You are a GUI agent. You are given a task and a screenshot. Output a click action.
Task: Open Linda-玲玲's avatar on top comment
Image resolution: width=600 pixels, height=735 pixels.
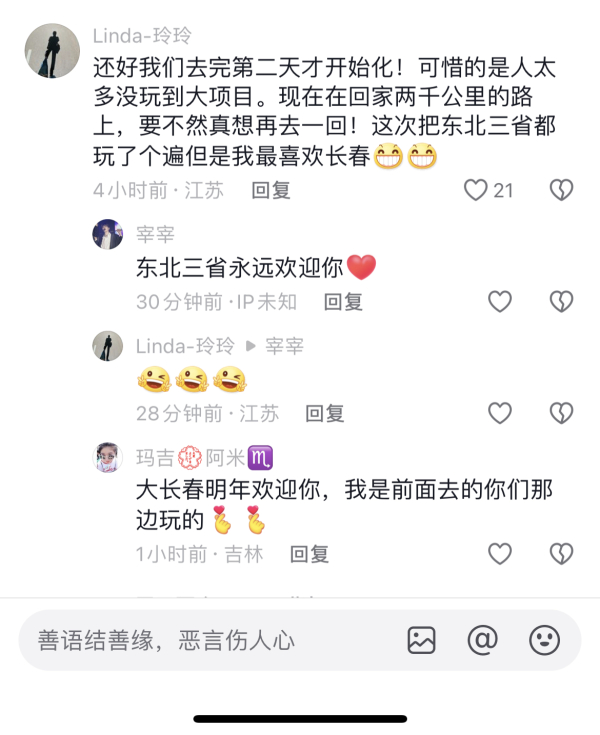52,52
